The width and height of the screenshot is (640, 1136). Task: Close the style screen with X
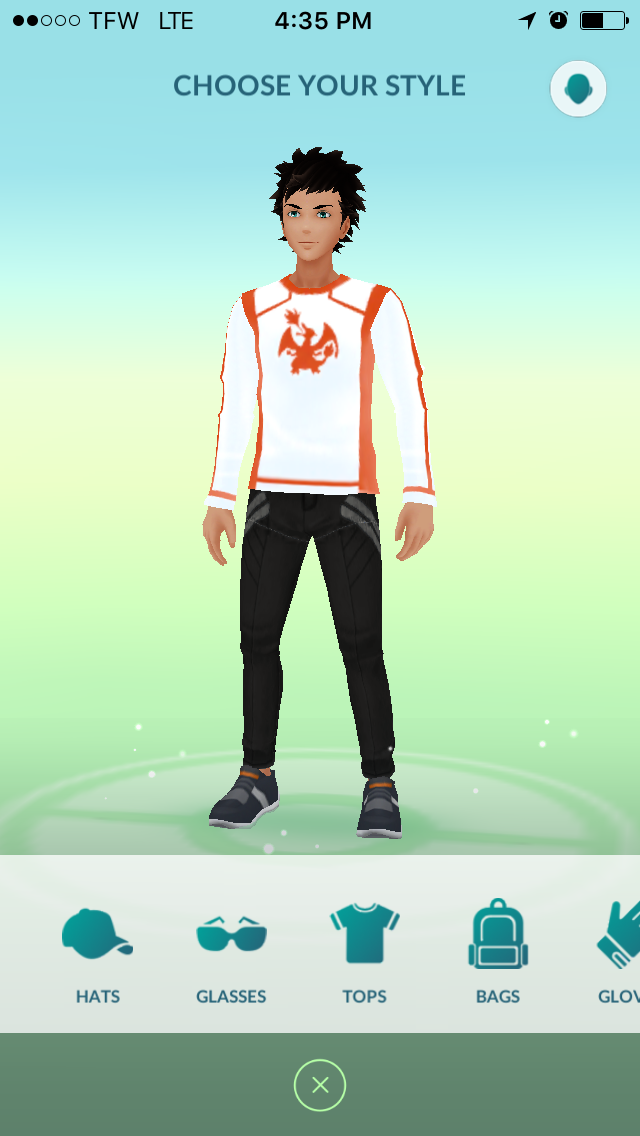click(320, 1085)
